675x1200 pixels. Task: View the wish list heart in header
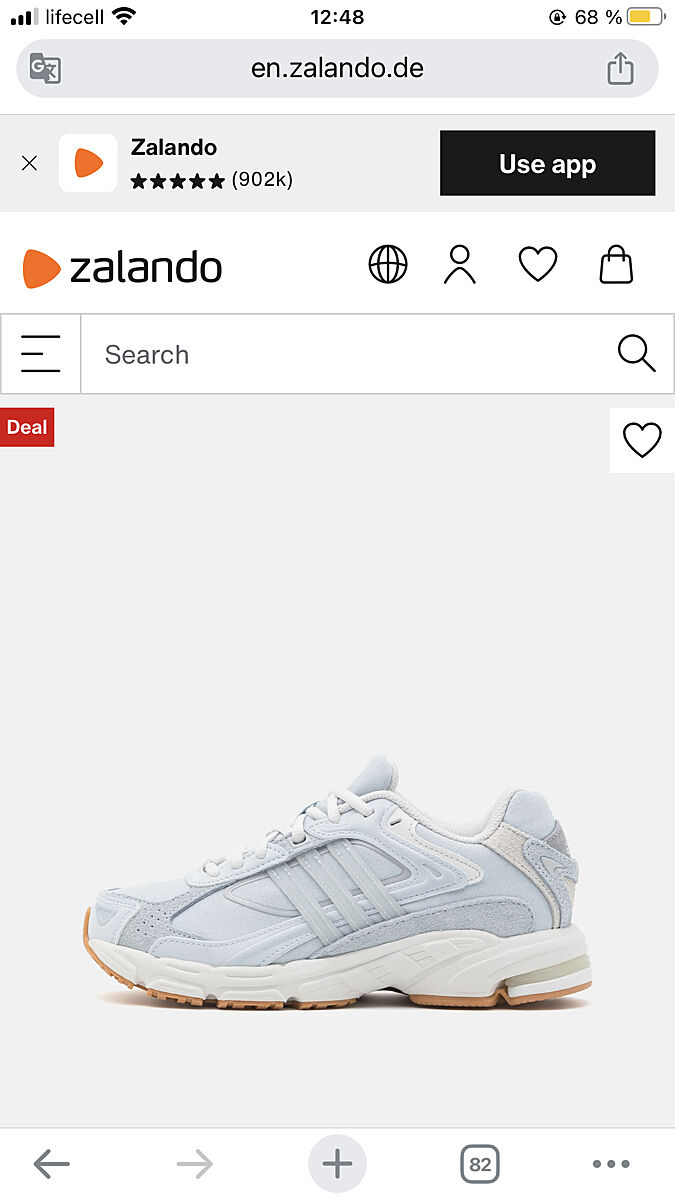point(537,265)
